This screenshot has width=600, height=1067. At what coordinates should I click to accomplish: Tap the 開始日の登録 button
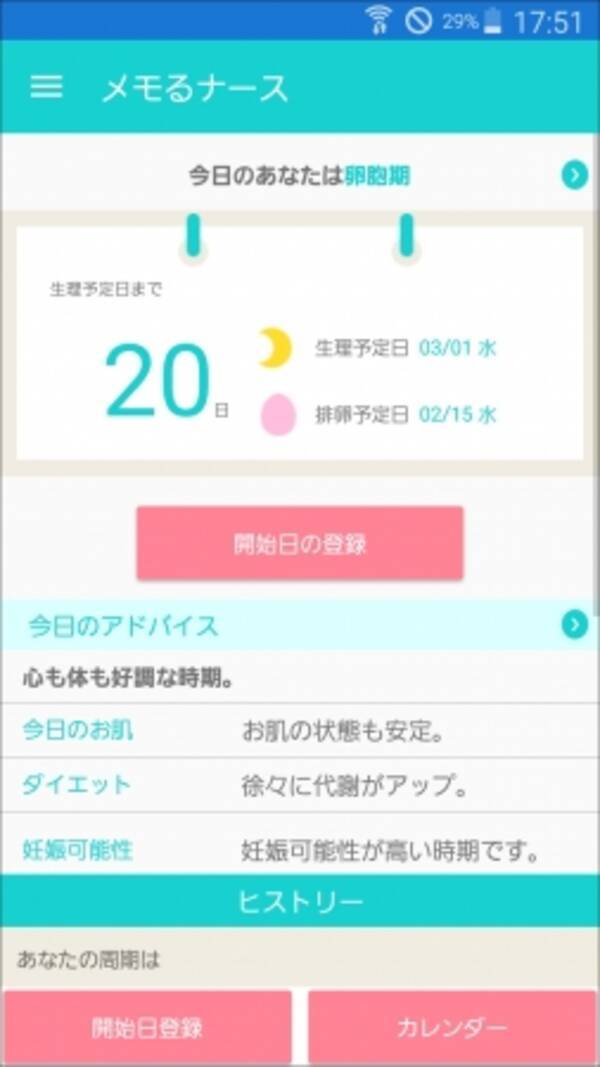coord(300,544)
